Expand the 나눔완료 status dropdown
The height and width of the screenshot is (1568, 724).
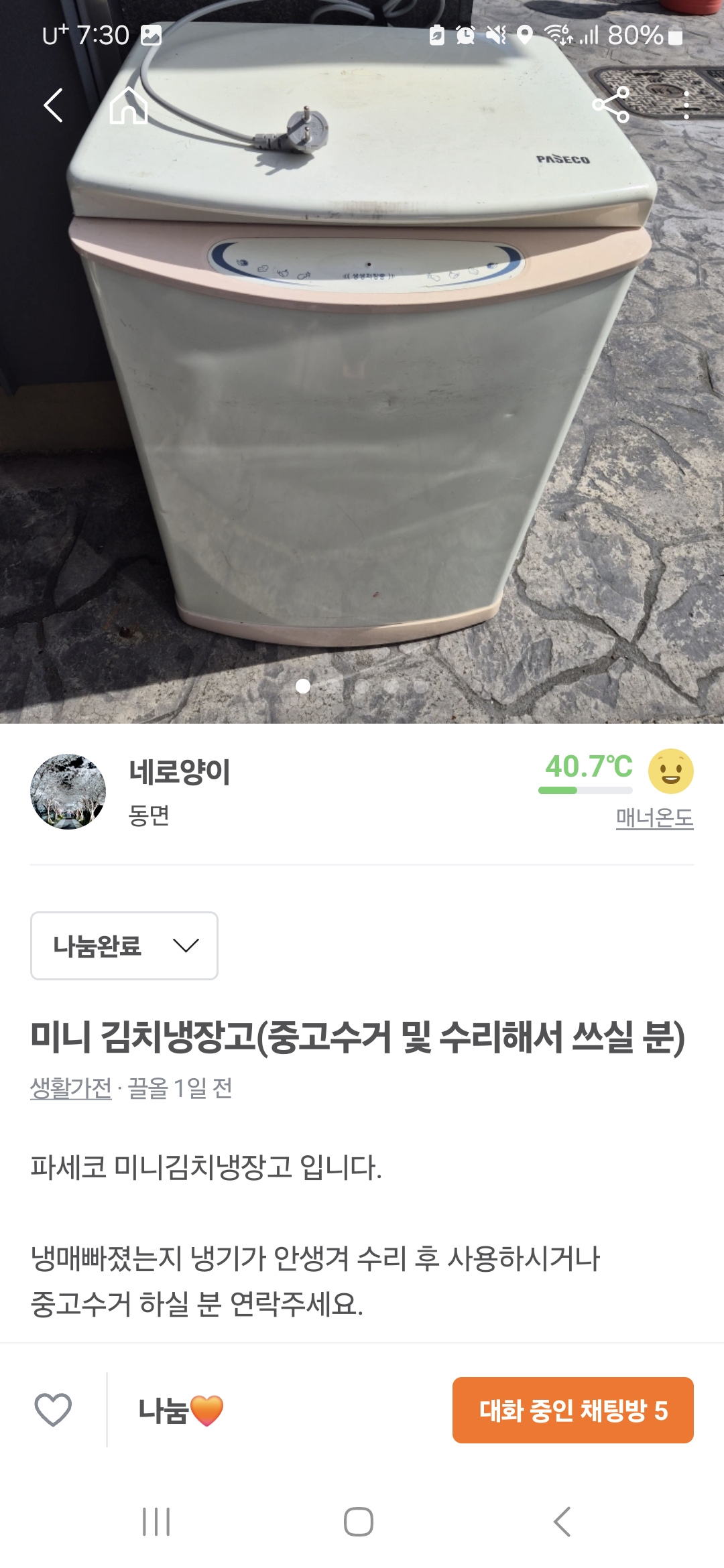pos(124,945)
